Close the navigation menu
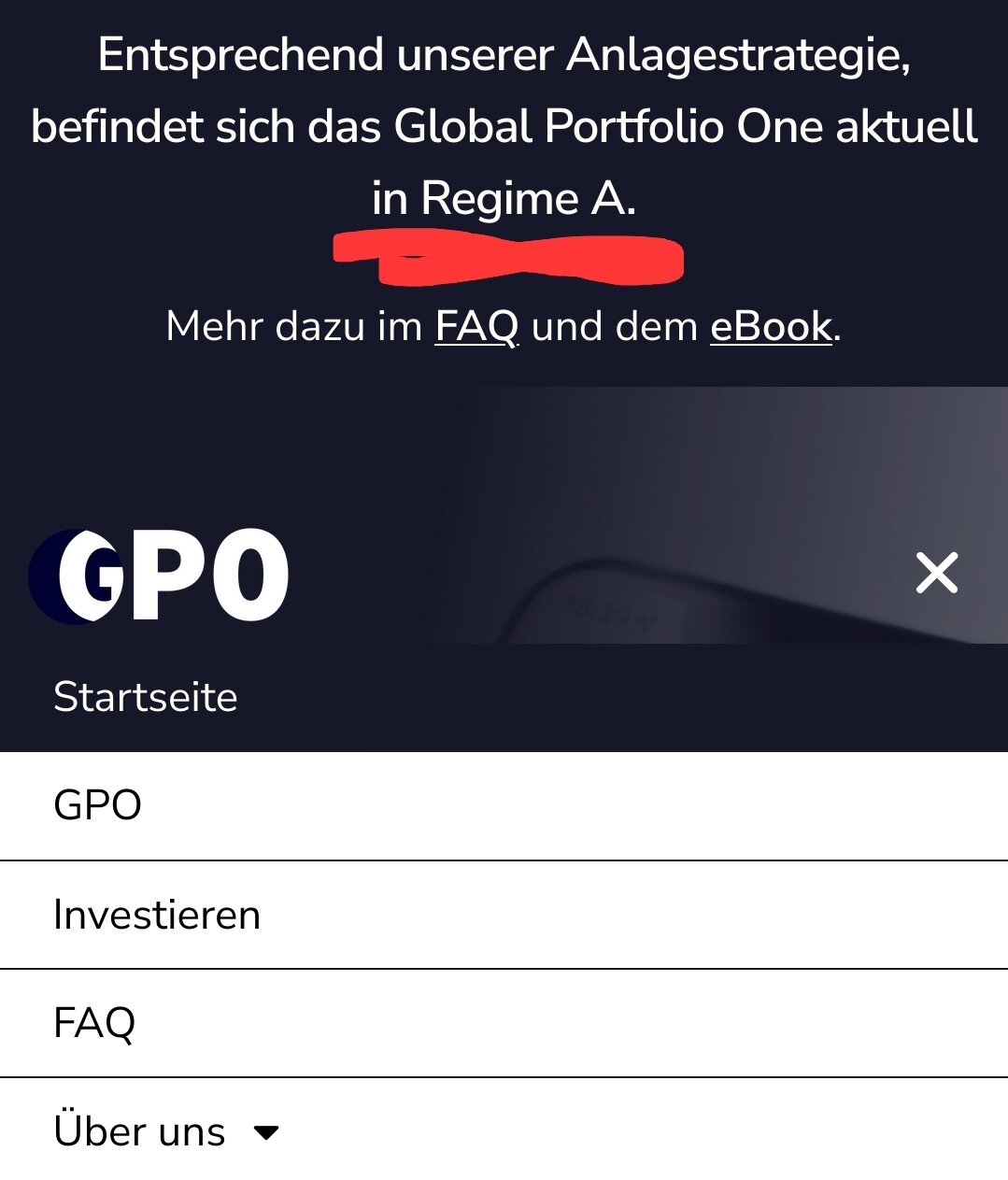This screenshot has height=1180, width=1008. [936, 573]
